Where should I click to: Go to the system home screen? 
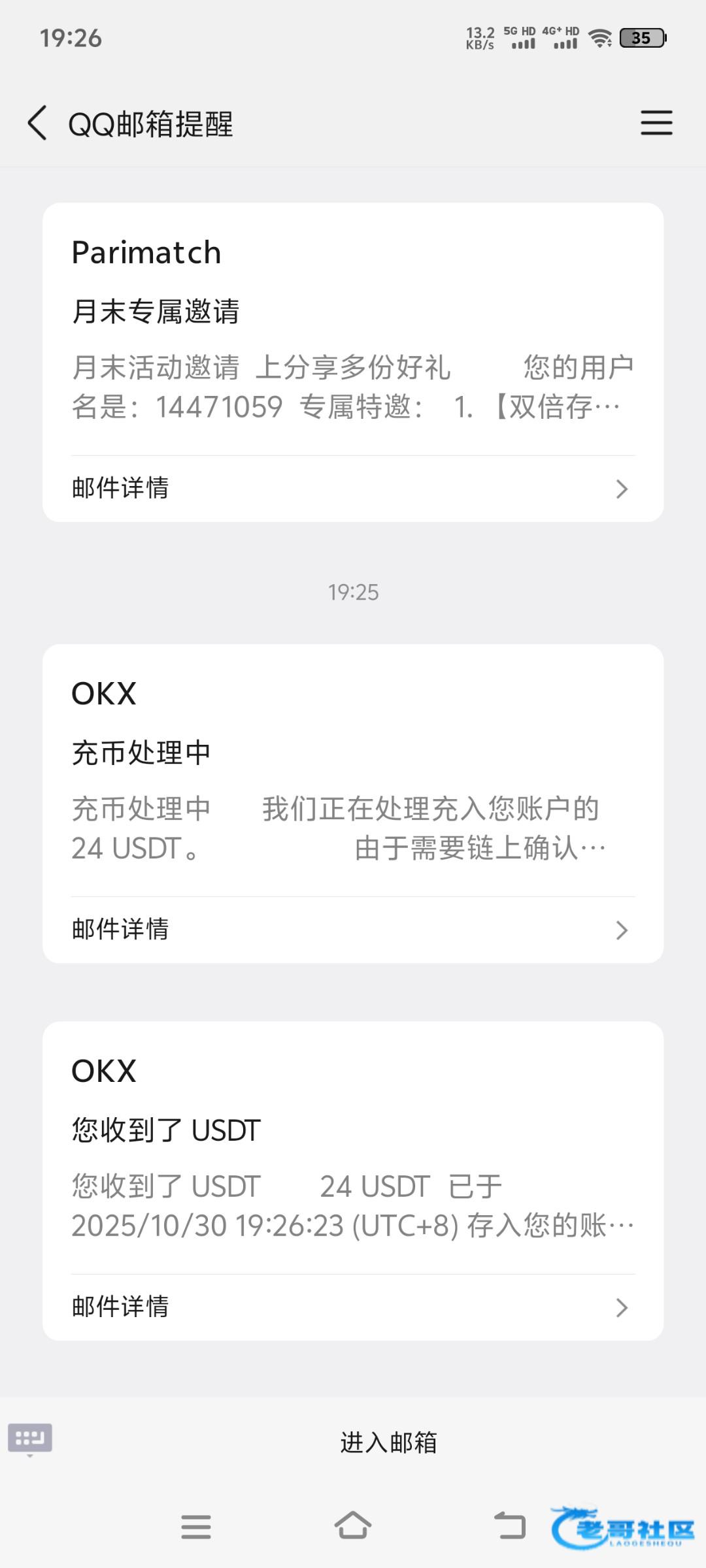[353, 1526]
